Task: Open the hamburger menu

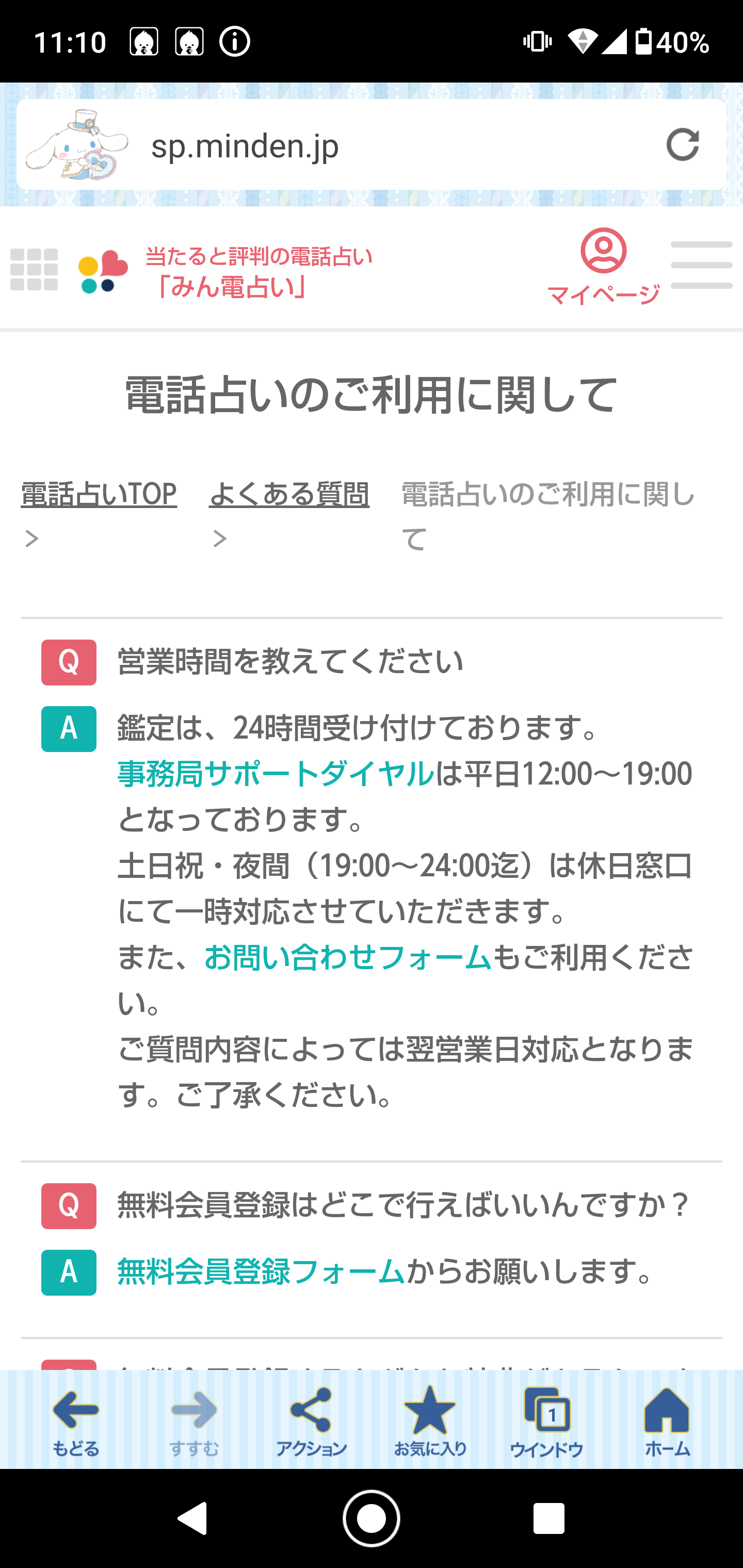Action: coord(701,266)
